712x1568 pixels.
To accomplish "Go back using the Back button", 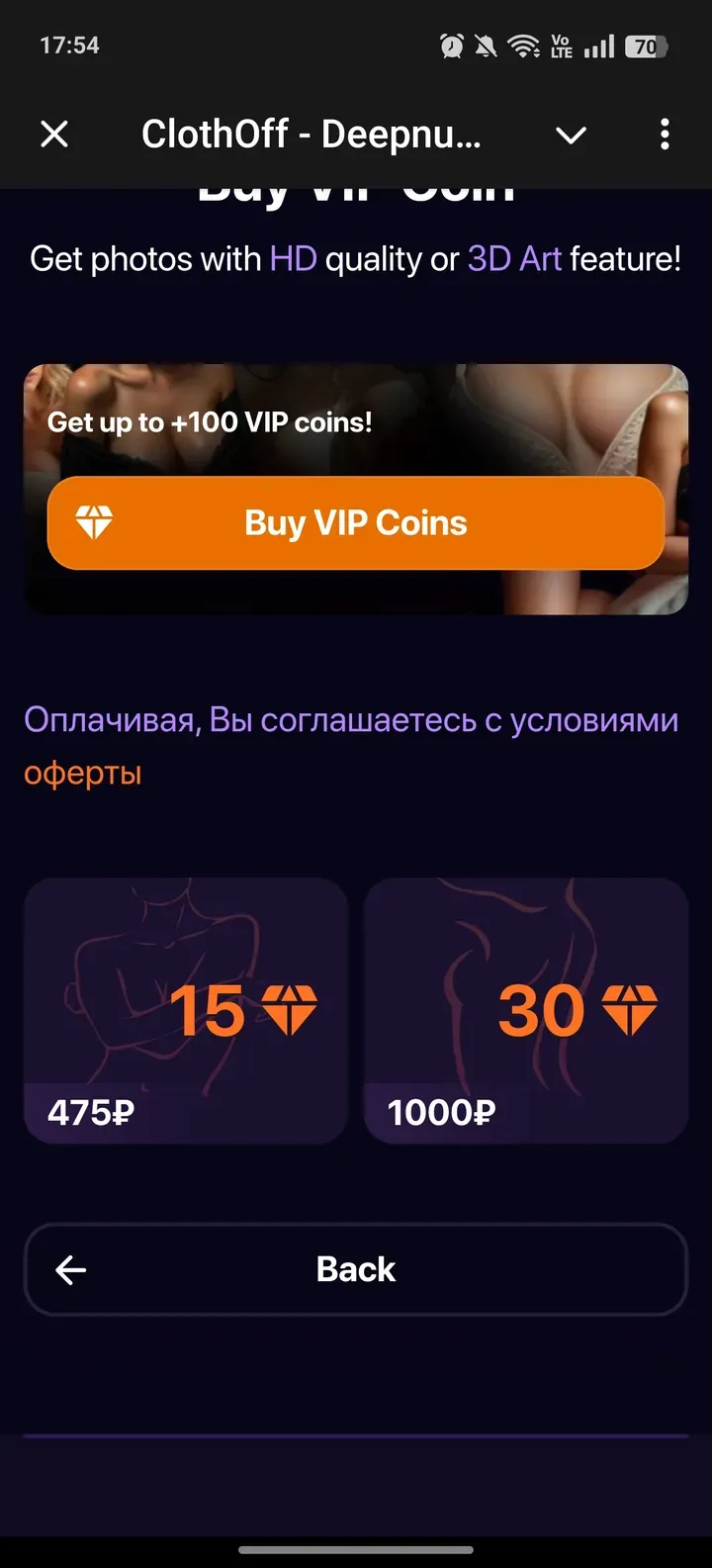I will [356, 1269].
